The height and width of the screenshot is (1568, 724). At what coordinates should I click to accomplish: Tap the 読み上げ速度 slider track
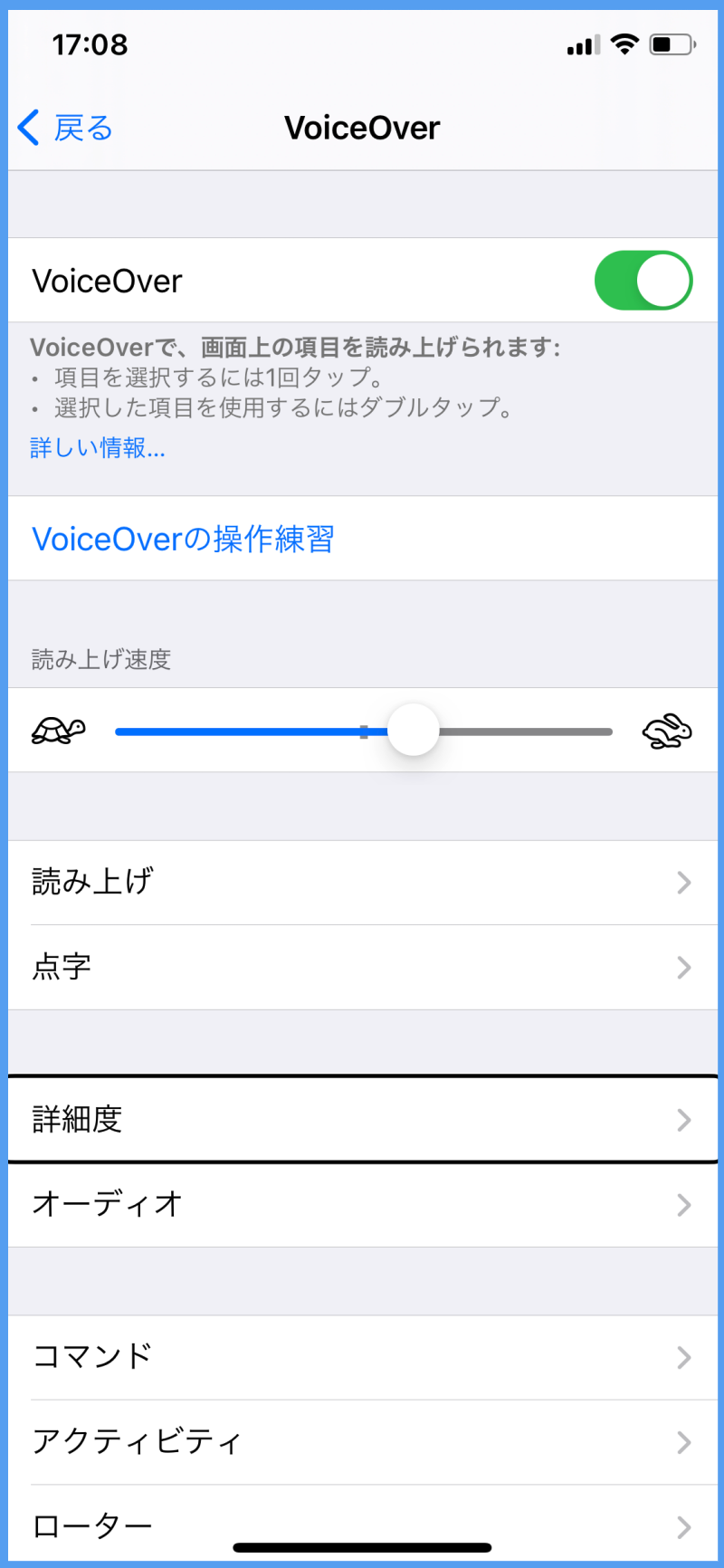pos(364,731)
